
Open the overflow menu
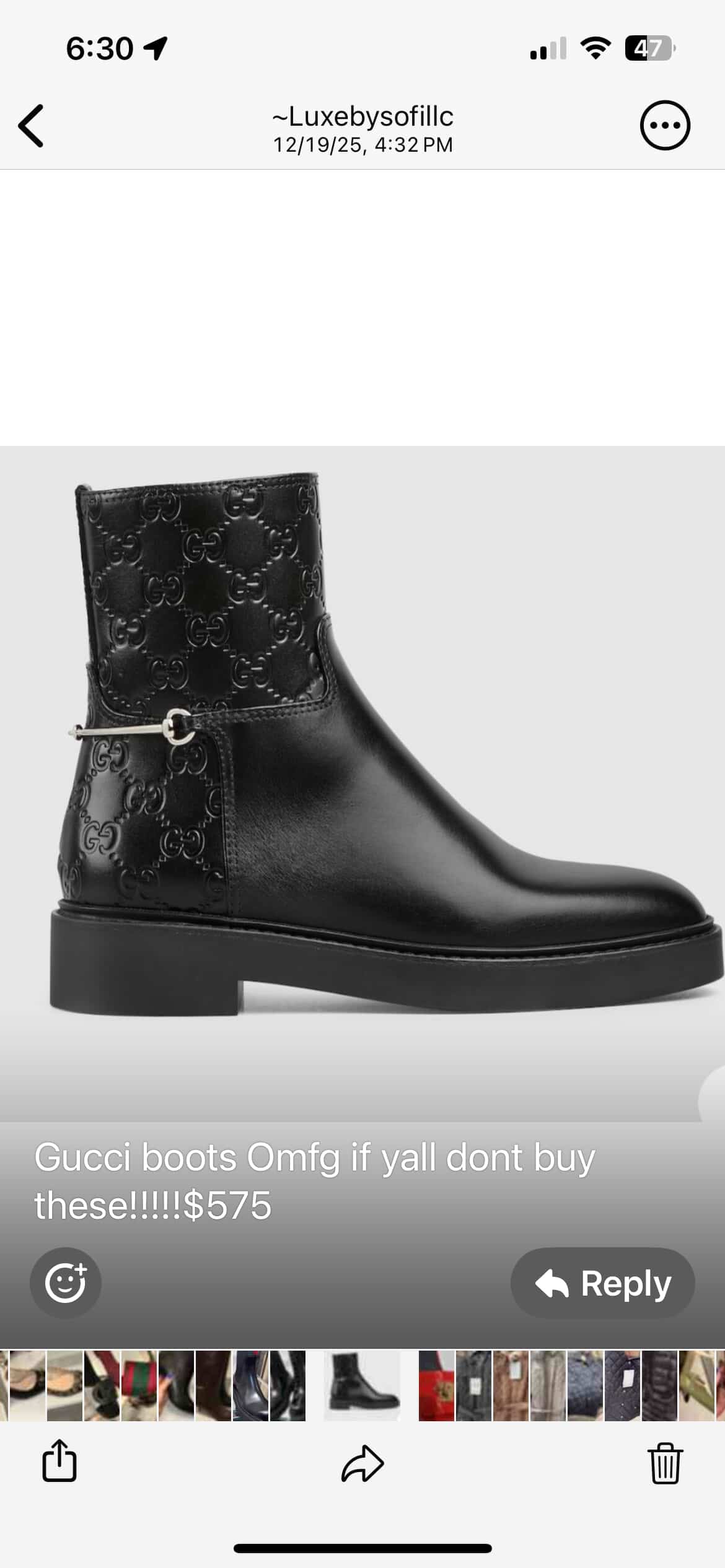(664, 126)
